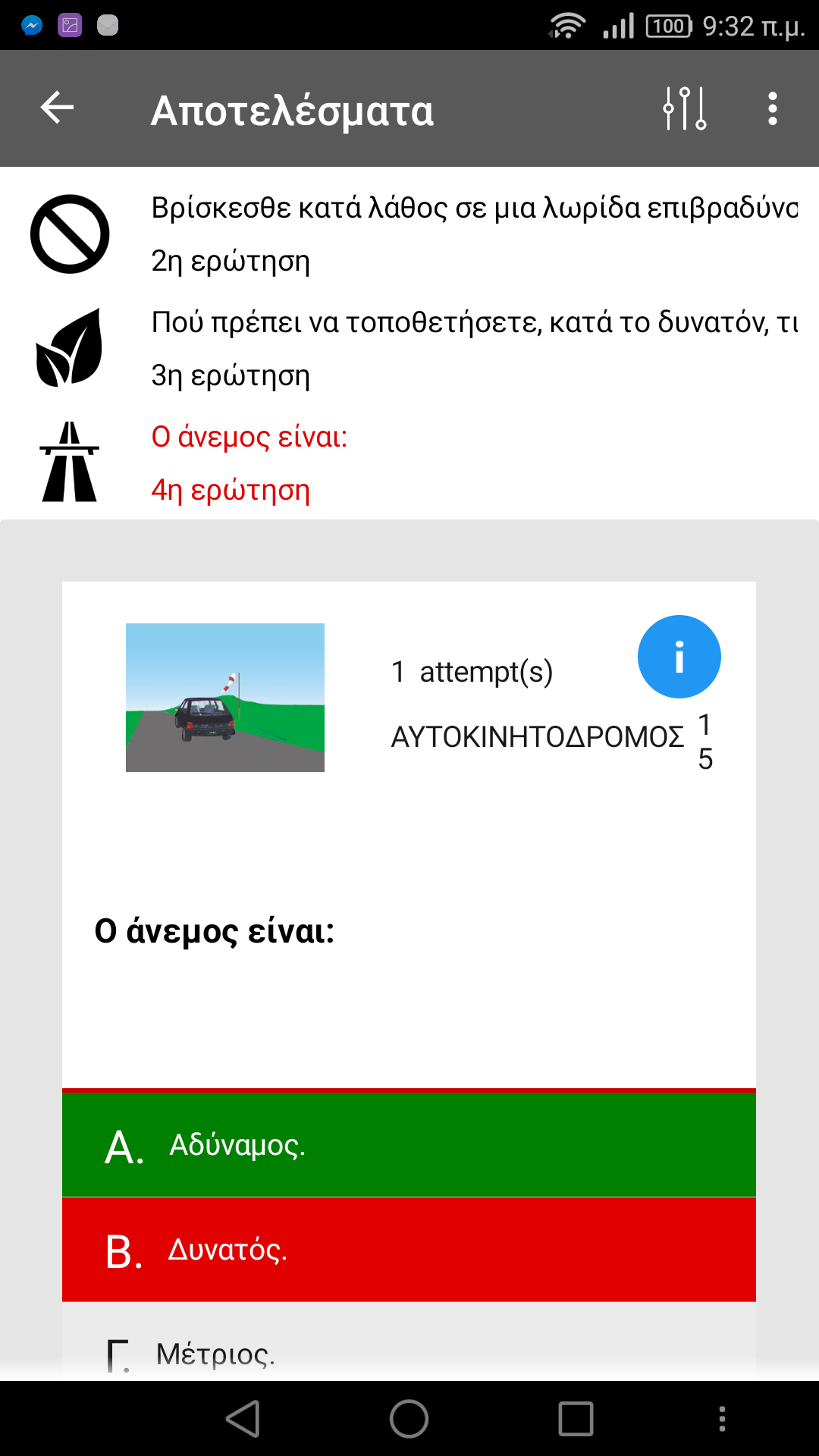The height and width of the screenshot is (1456, 819).
Task: Open the overflow menu in the app bar
Action: click(772, 108)
